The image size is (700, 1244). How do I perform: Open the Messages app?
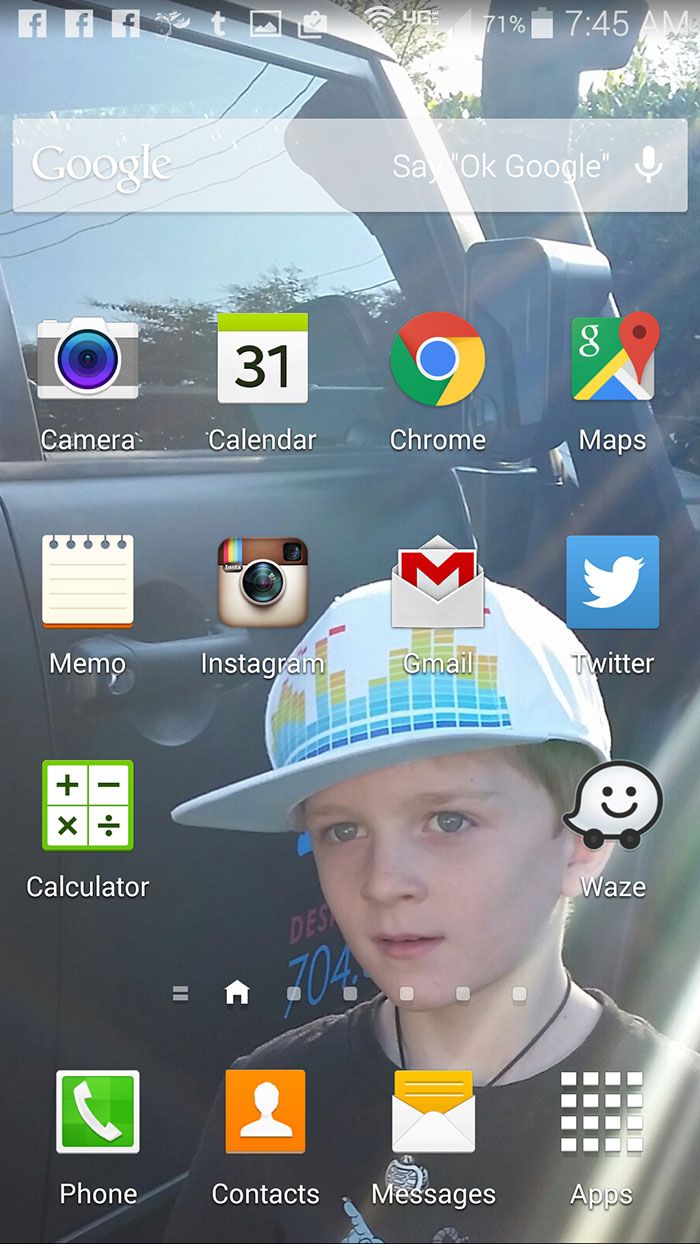pyautogui.click(x=433, y=1112)
